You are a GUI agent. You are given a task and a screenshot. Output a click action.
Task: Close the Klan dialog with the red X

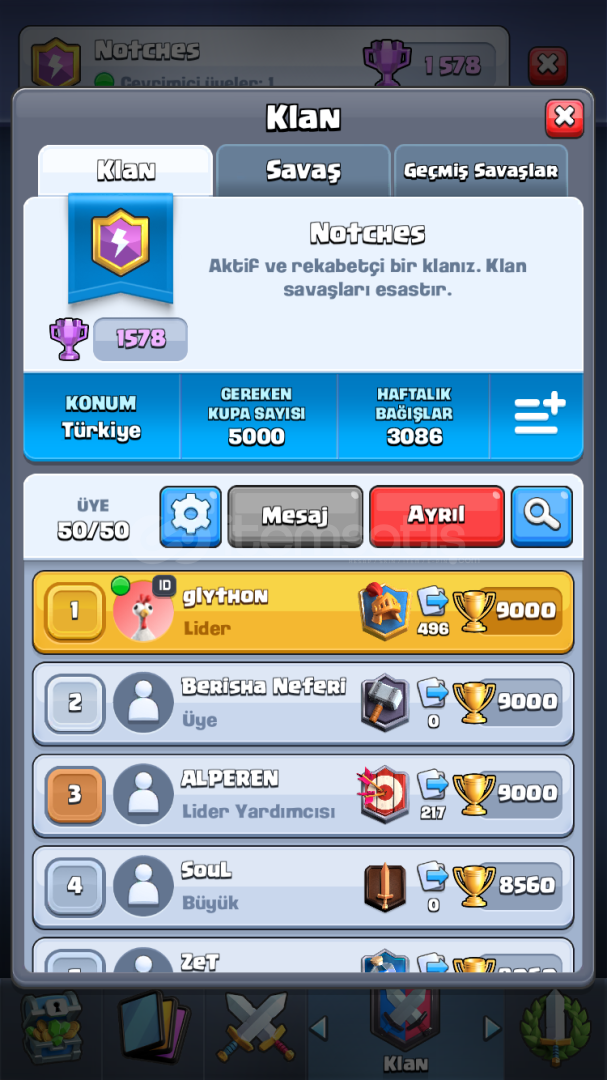564,118
